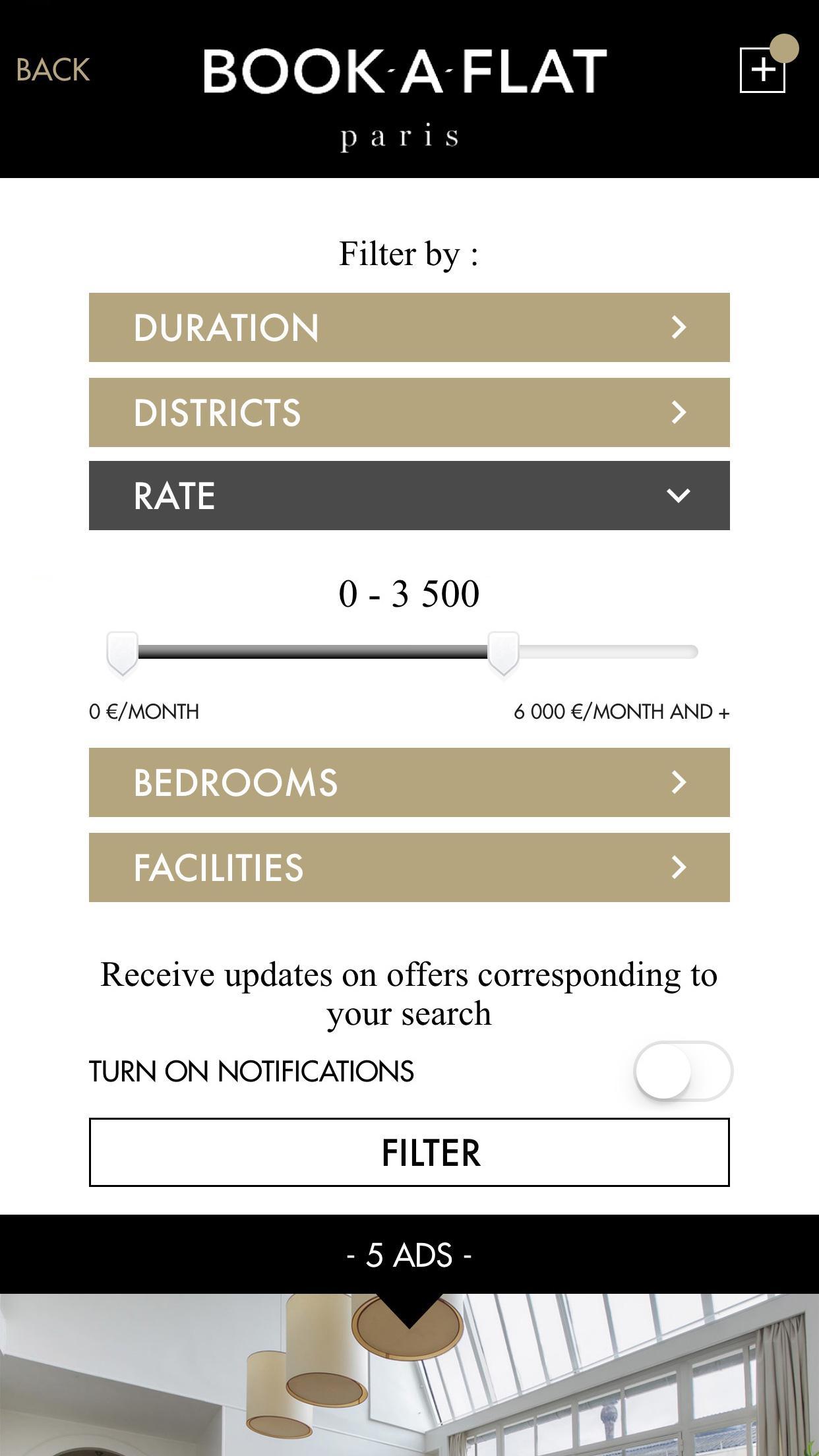Apply filters with the FILTER button

pyautogui.click(x=409, y=1152)
